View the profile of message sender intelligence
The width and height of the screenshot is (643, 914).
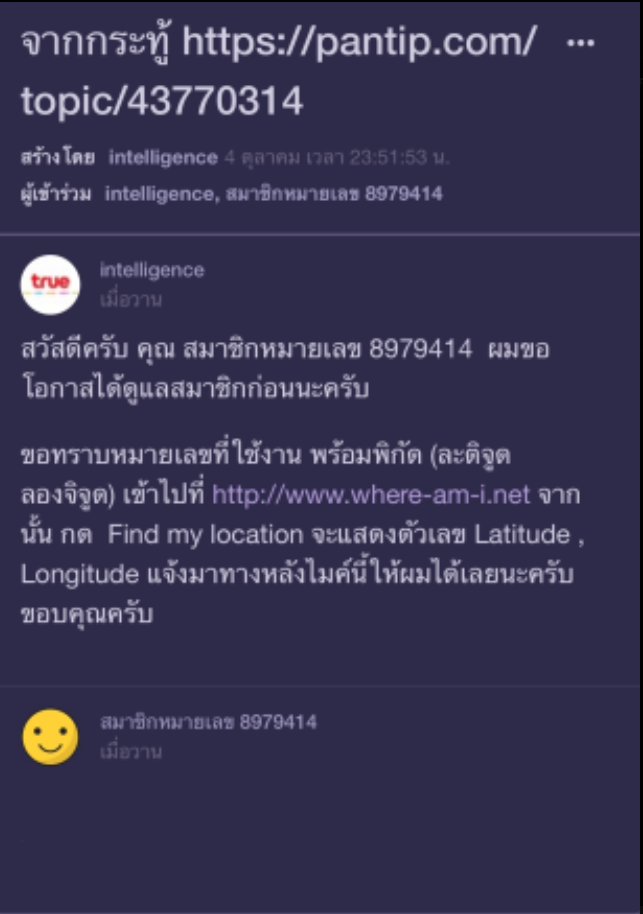pos(152,270)
